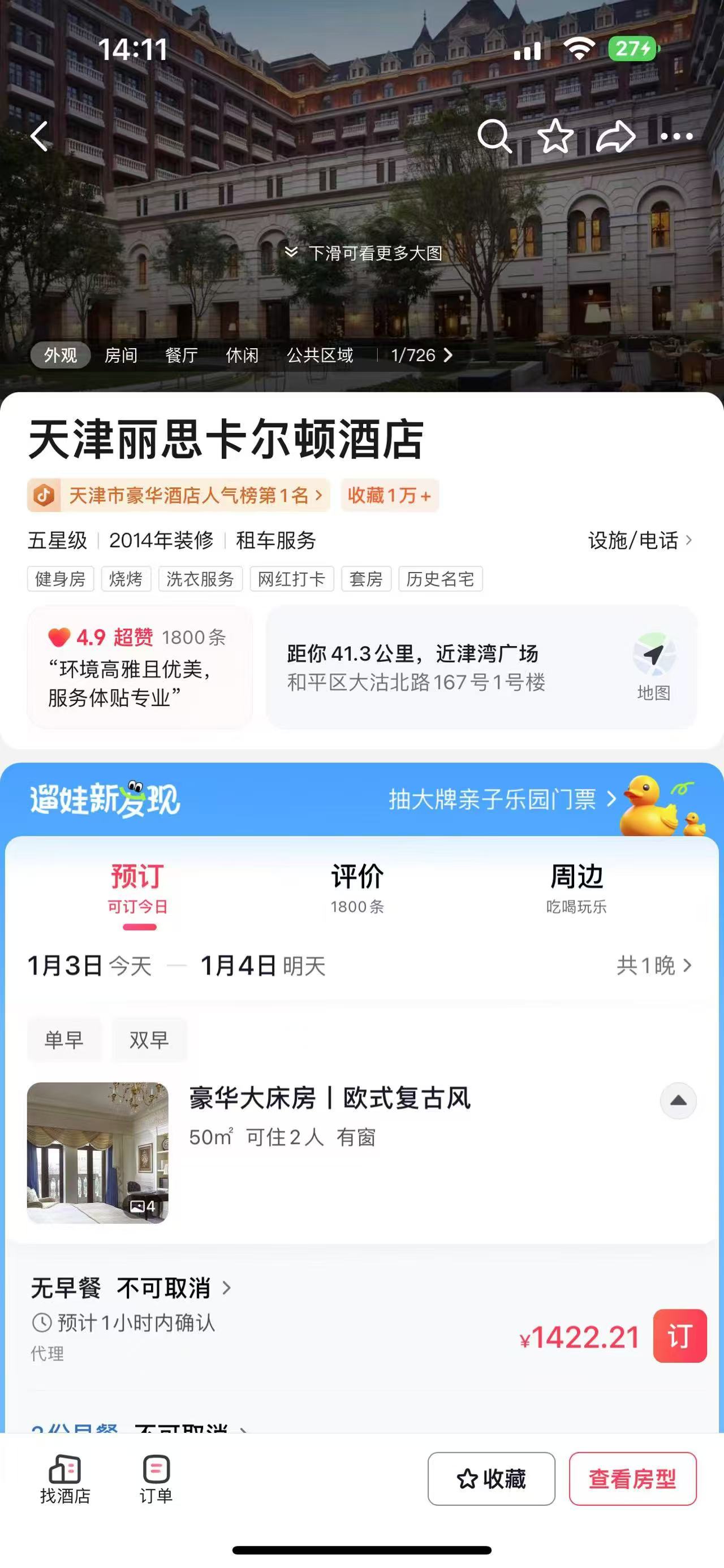
Task: Share this hotel via the arrow icon
Action: click(615, 136)
